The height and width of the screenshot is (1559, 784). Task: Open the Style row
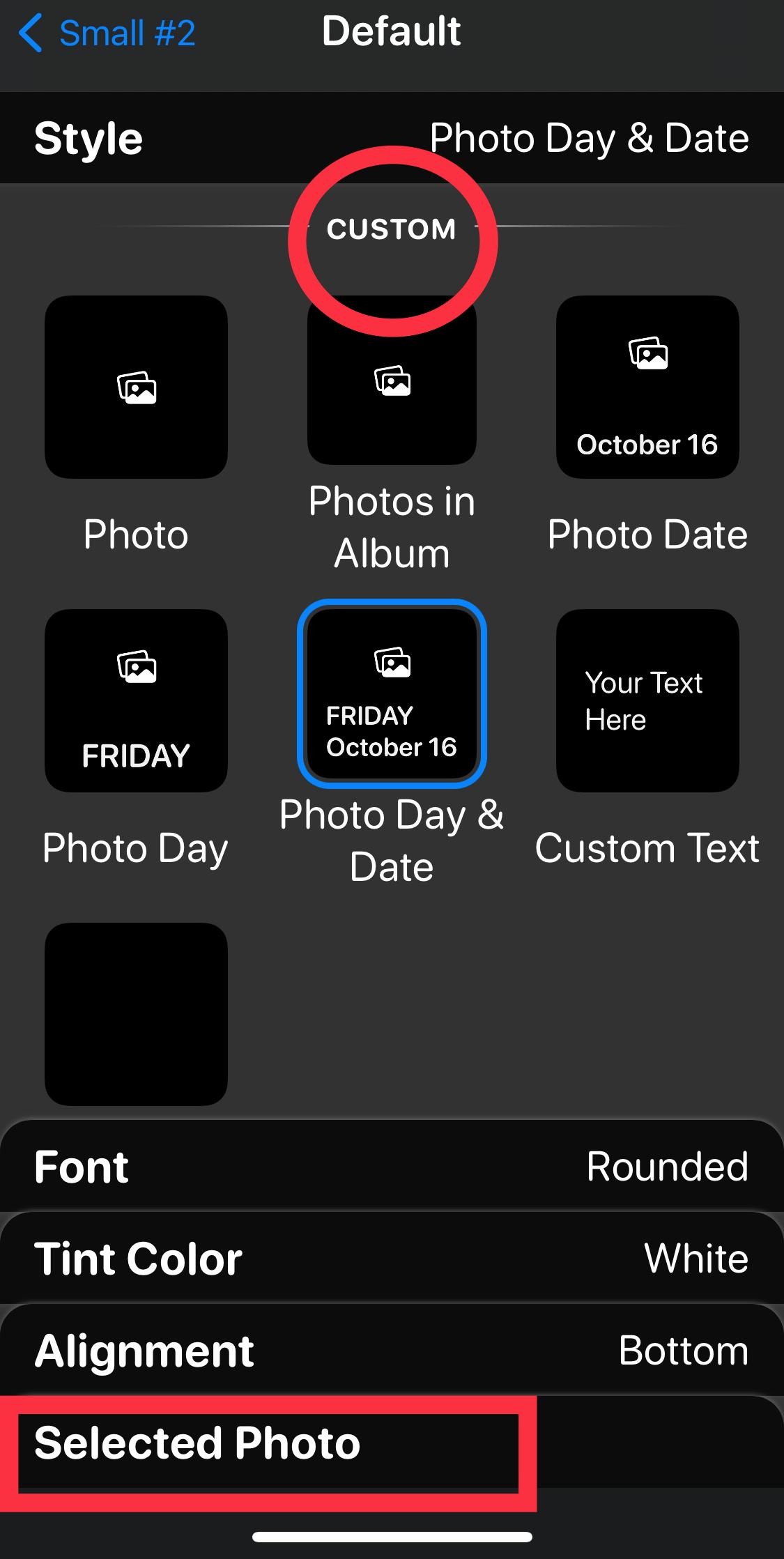pos(392,138)
